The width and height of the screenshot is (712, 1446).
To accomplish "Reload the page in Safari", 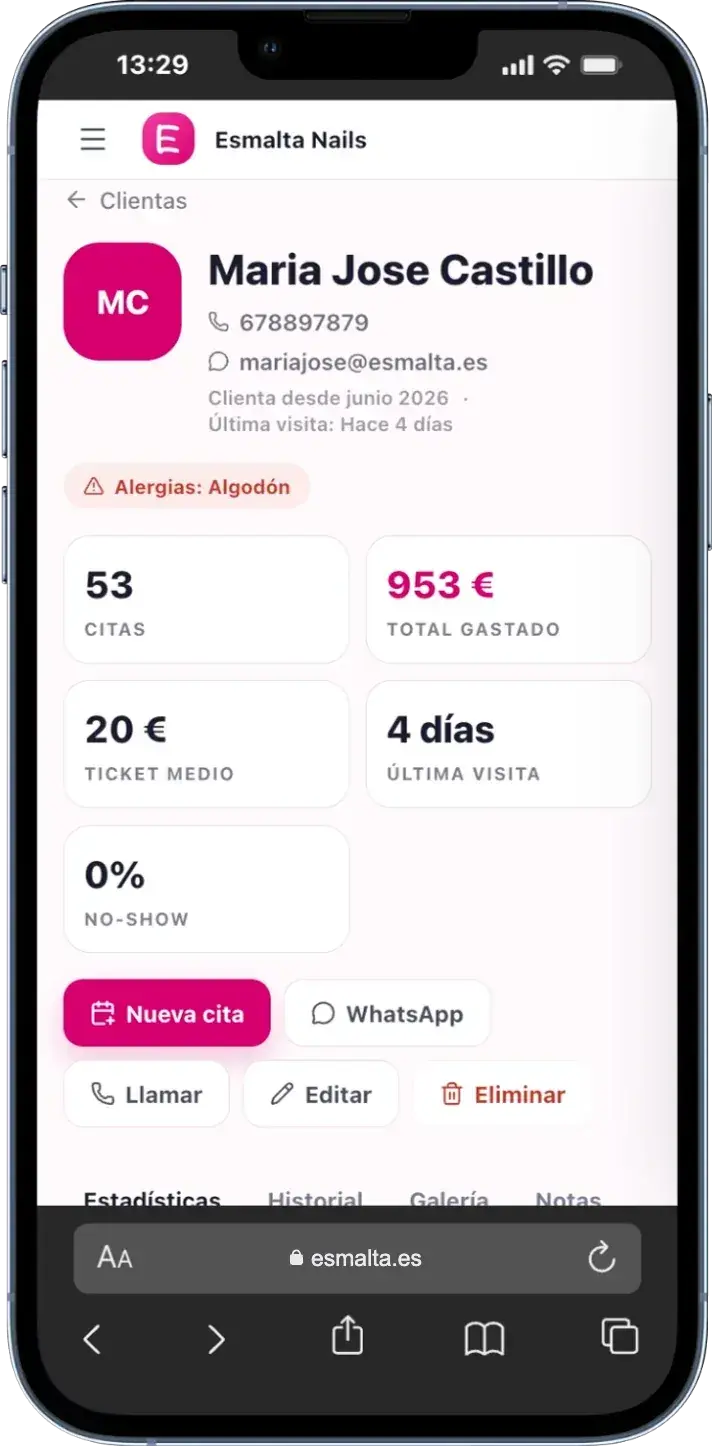I will [x=601, y=1258].
